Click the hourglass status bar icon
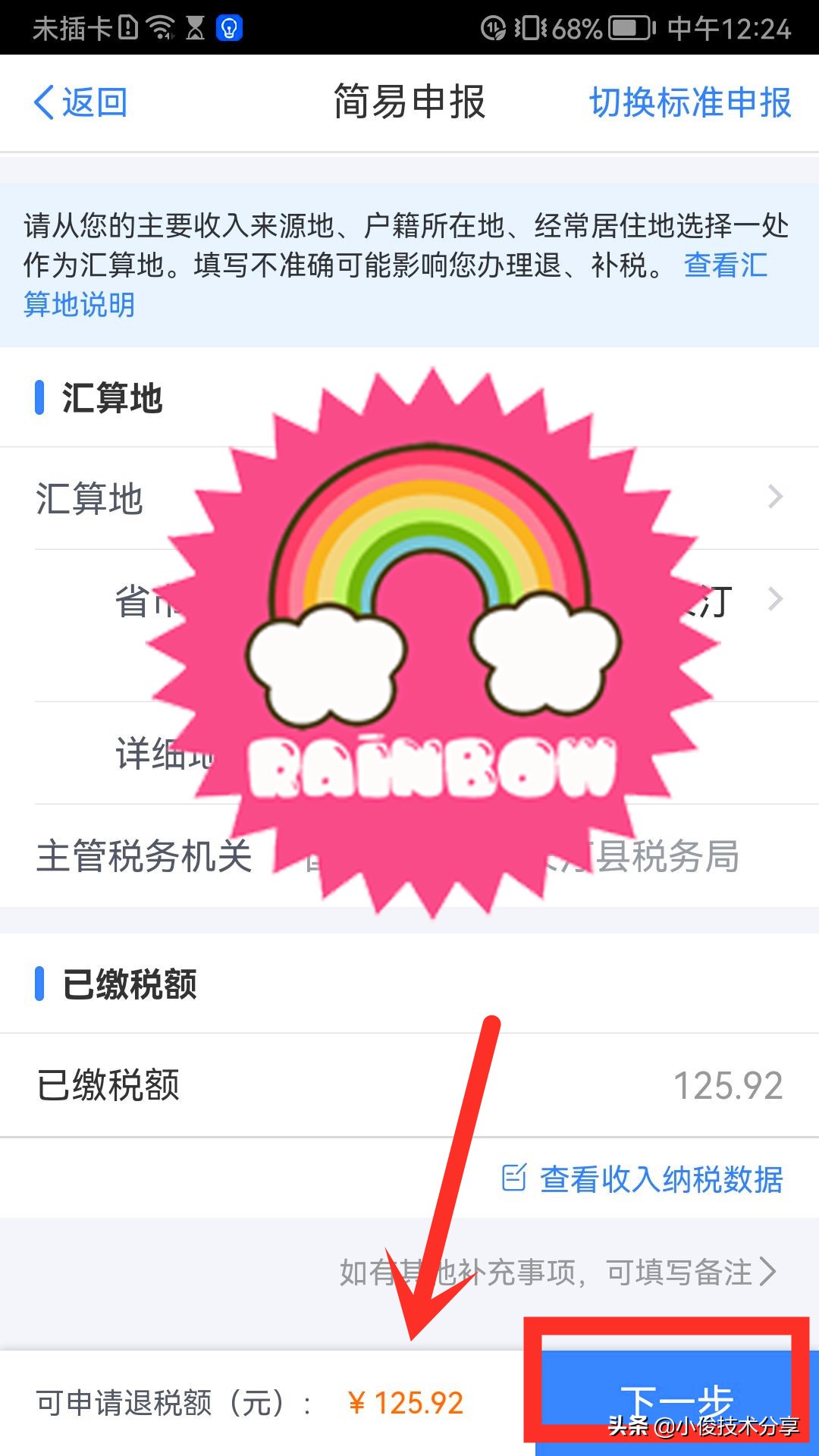Image resolution: width=819 pixels, height=1456 pixels. click(196, 27)
